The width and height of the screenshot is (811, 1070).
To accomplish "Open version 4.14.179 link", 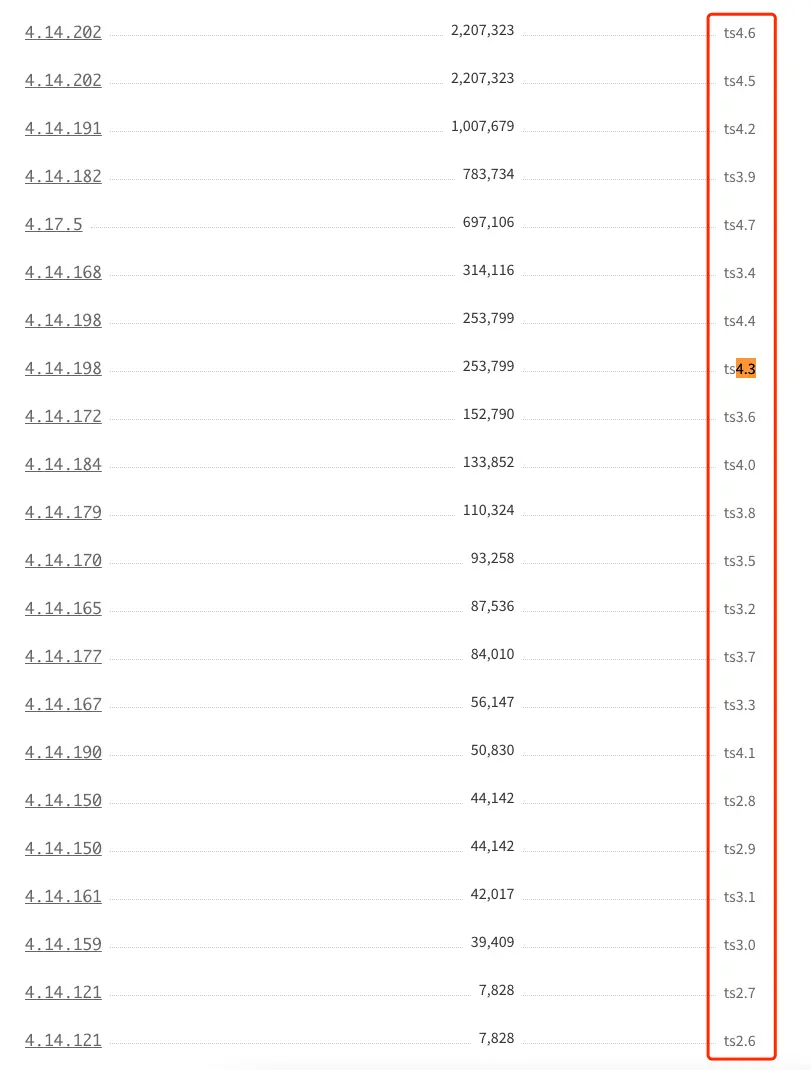I will pos(63,513).
